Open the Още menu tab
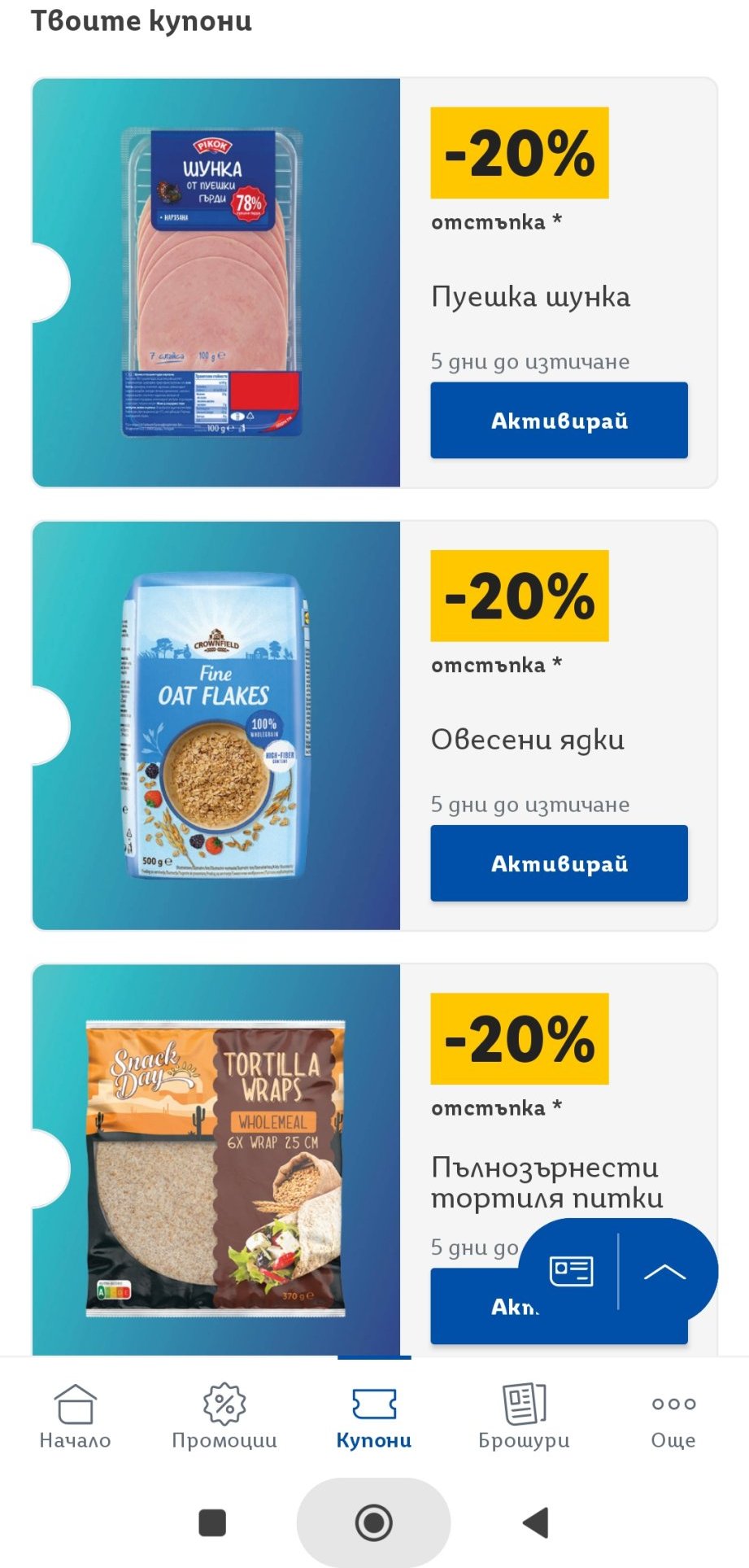 pos(673,1417)
